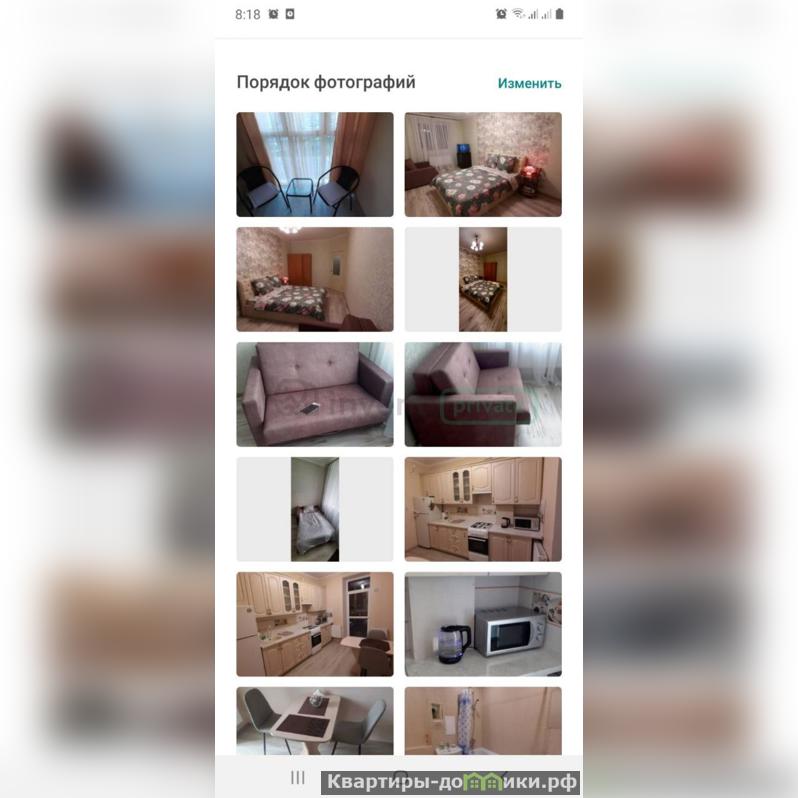Open the bathroom photo at the bottom
This screenshot has height=798, width=798.
click(x=483, y=720)
